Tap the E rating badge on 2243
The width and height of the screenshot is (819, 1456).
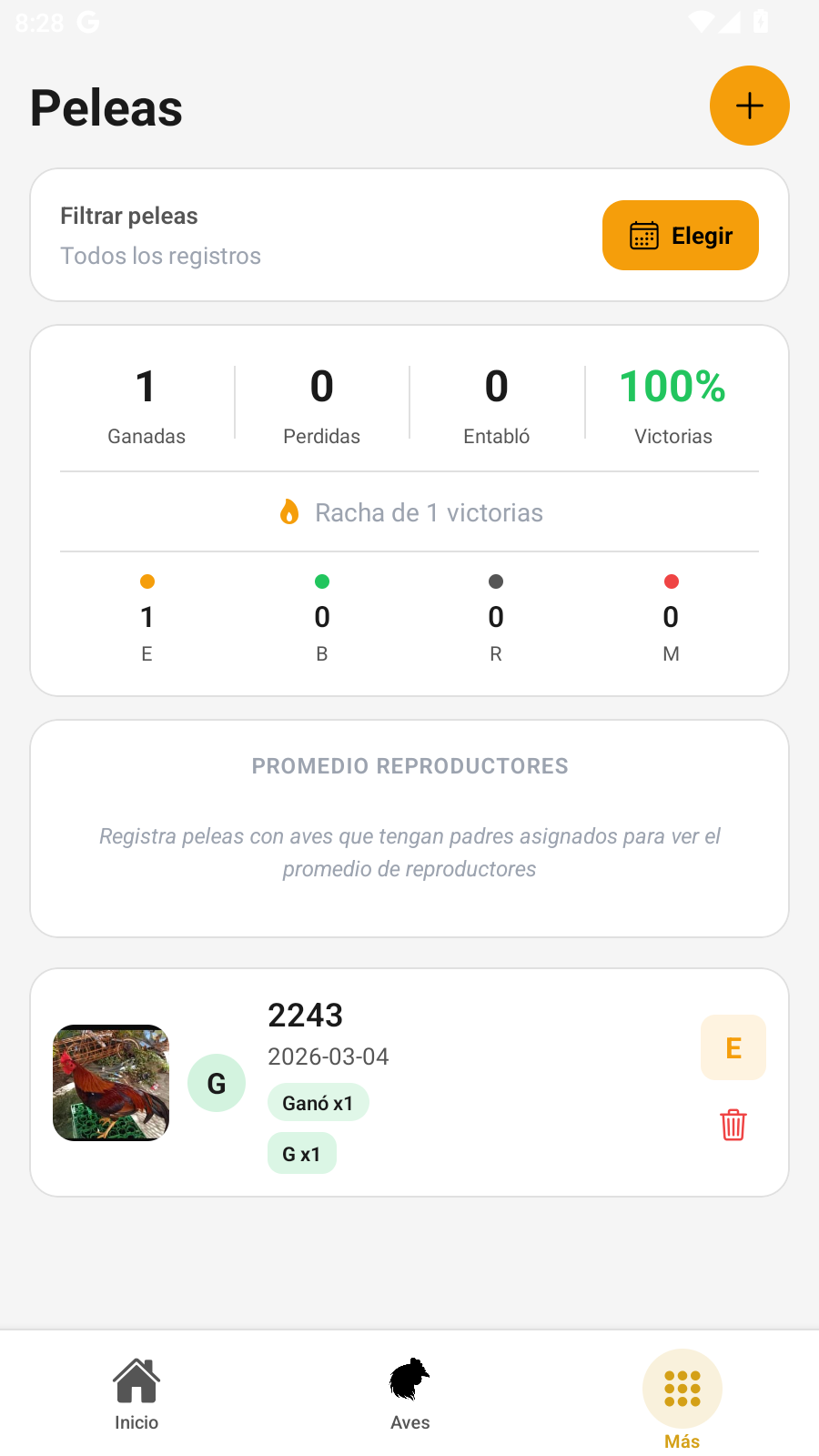733,1047
